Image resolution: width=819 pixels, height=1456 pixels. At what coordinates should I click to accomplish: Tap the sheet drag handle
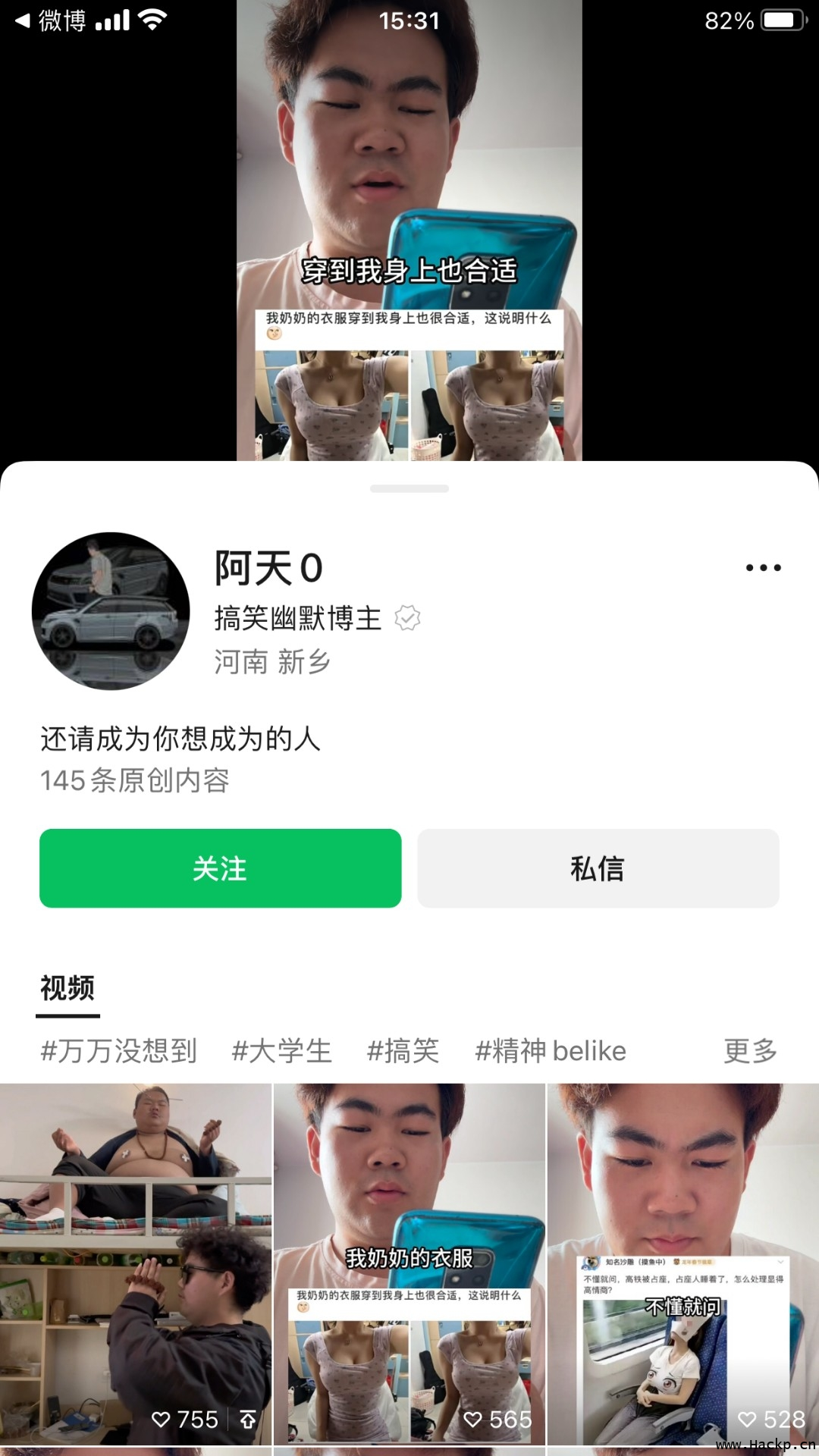click(409, 489)
